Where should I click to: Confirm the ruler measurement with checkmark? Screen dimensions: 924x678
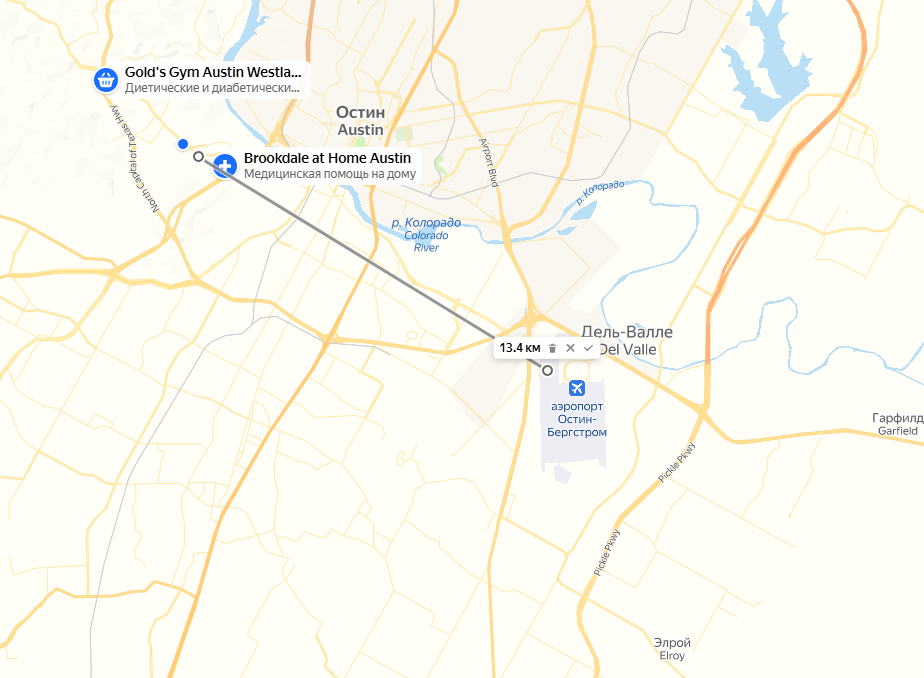click(588, 348)
